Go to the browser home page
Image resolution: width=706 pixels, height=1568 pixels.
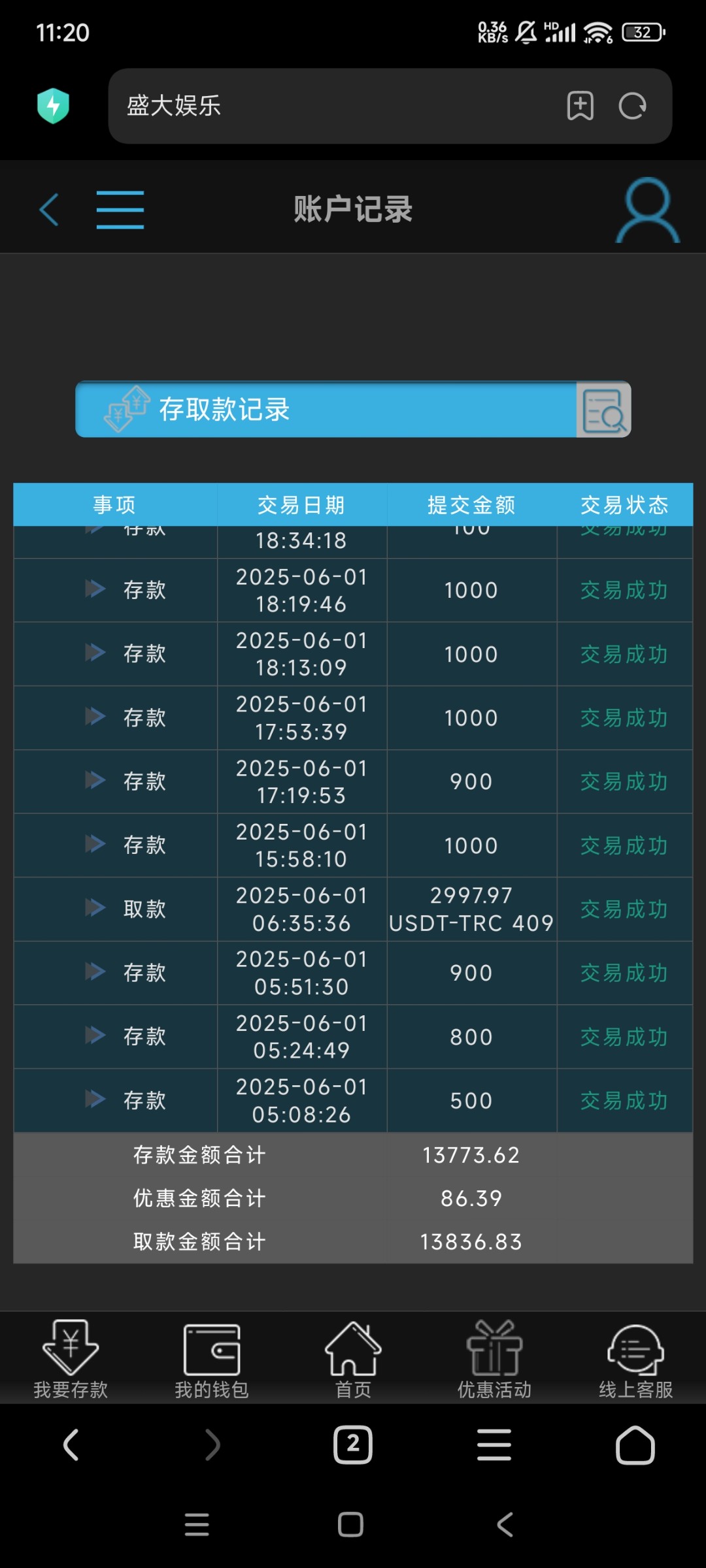point(635,1445)
